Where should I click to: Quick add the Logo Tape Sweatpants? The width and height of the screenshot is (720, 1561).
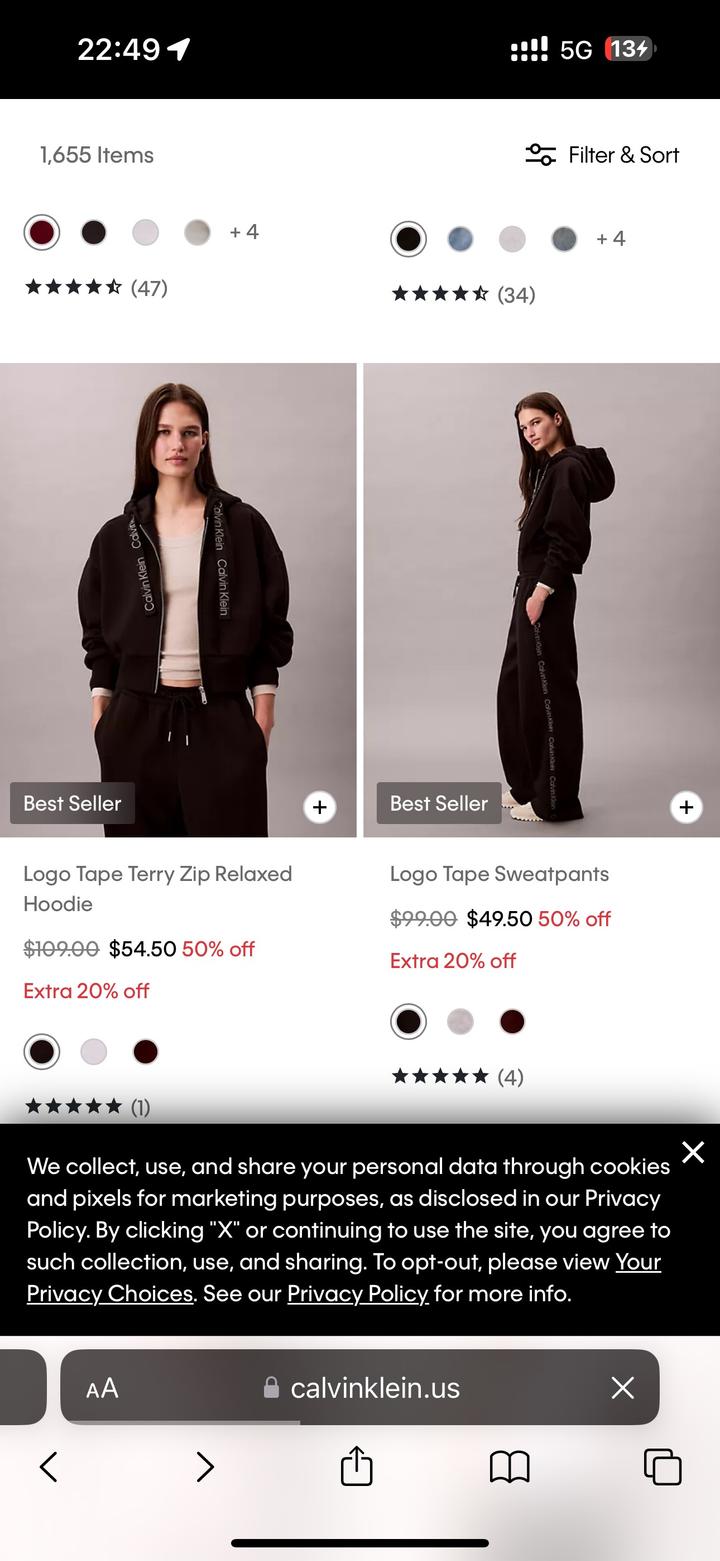tap(686, 807)
